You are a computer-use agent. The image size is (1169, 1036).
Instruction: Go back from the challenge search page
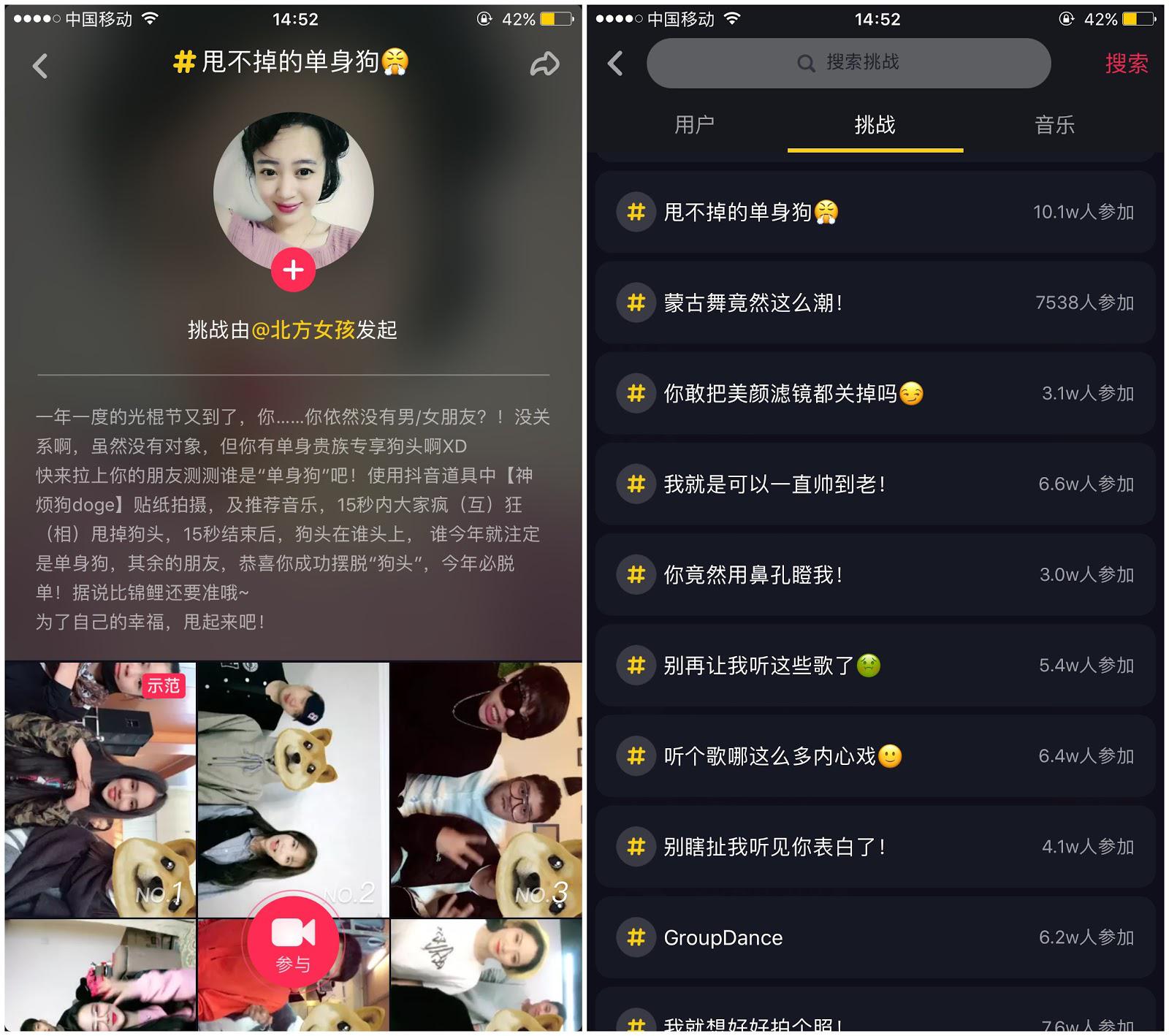tap(616, 64)
